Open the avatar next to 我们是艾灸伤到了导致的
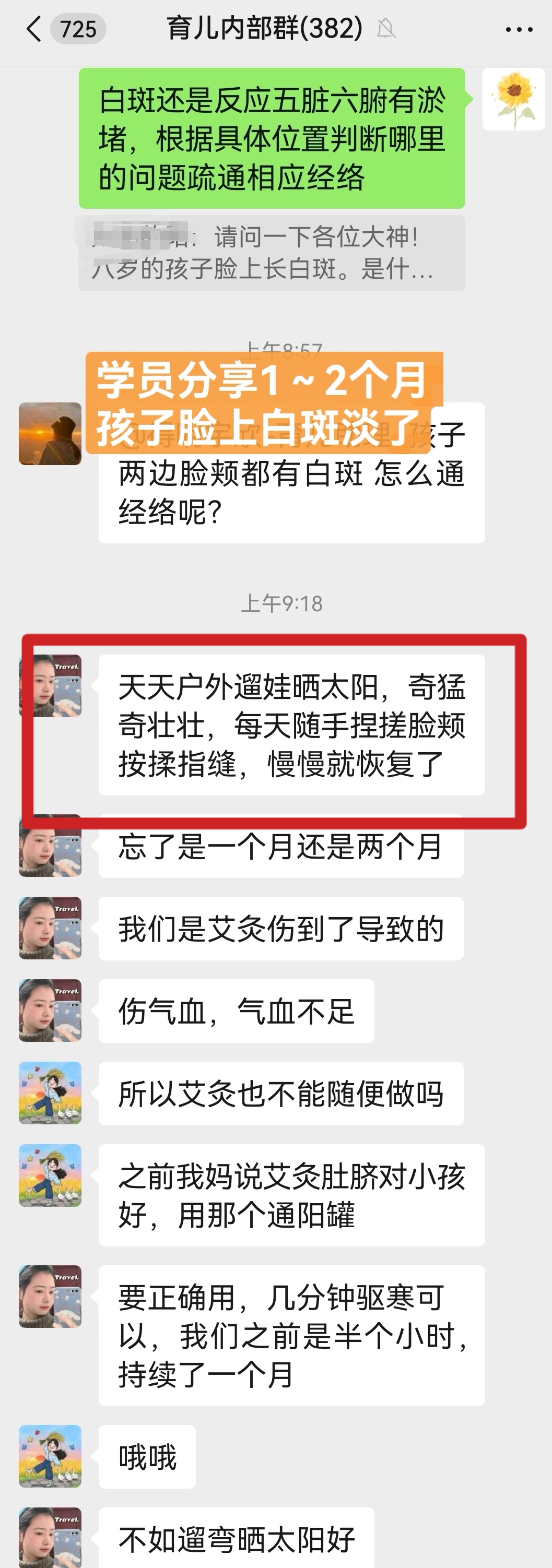 click(50, 928)
